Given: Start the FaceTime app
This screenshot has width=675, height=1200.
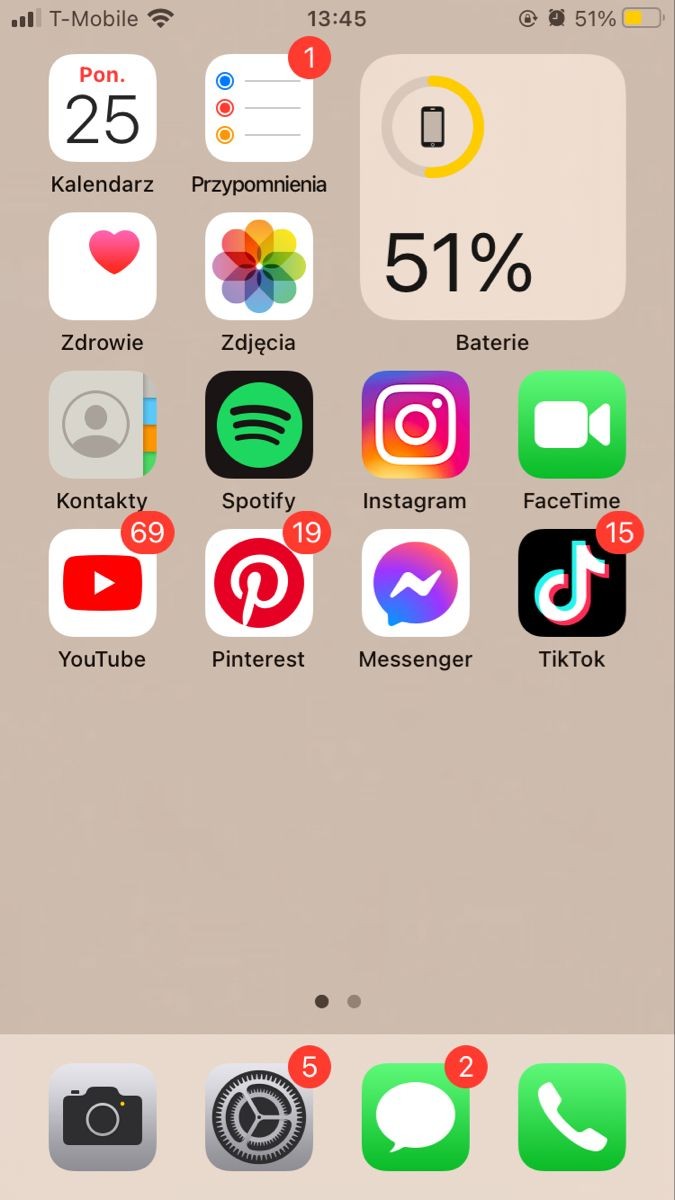Looking at the screenshot, I should [571, 424].
